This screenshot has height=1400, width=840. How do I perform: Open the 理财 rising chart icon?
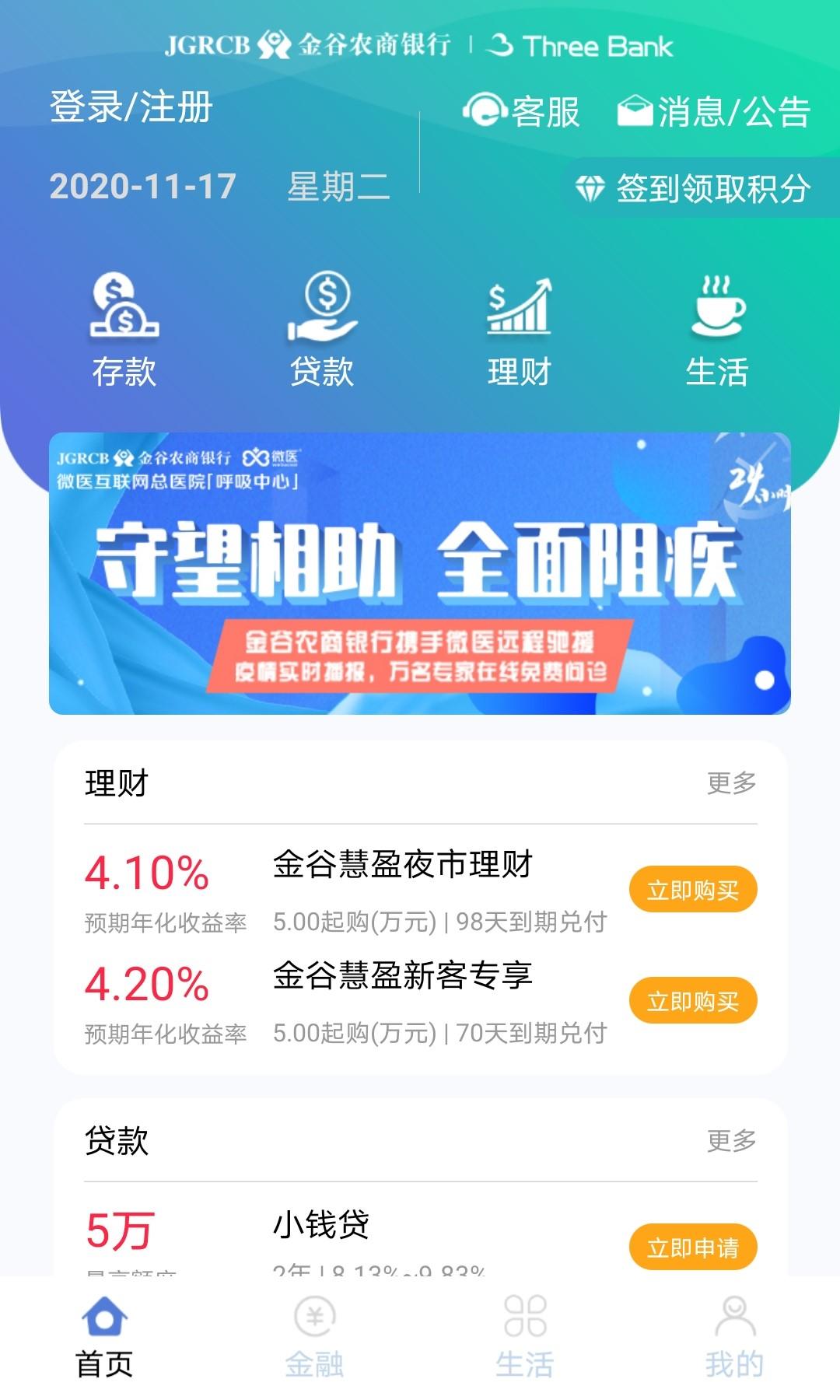pos(520,311)
